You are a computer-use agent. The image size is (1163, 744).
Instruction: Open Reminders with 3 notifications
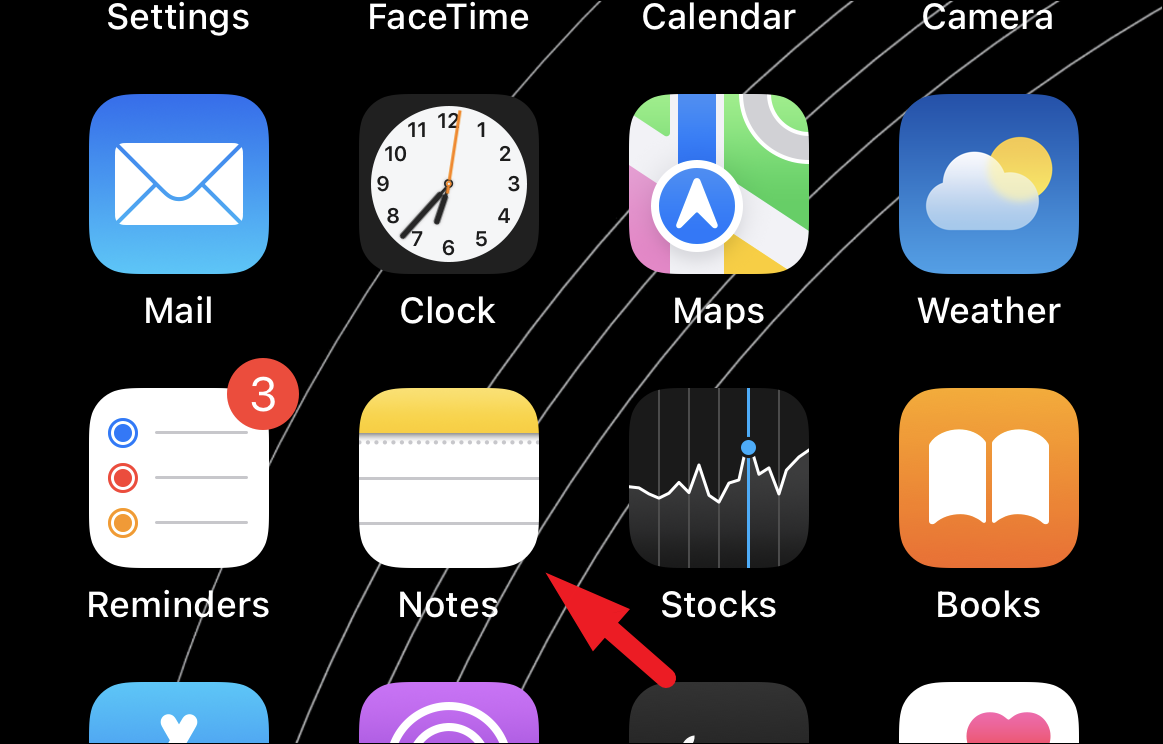pyautogui.click(x=179, y=478)
